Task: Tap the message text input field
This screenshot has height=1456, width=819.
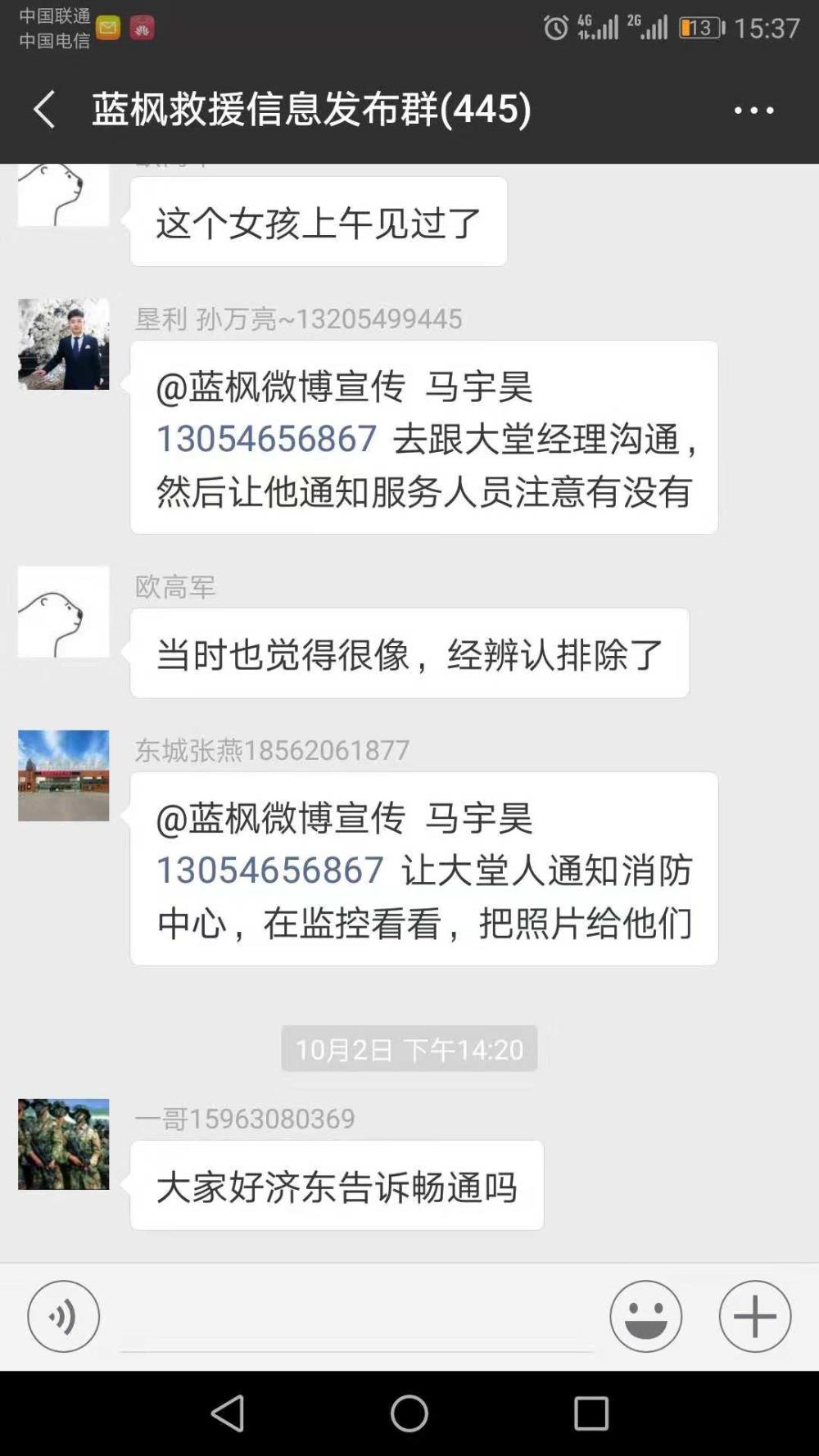Action: tap(355, 1318)
